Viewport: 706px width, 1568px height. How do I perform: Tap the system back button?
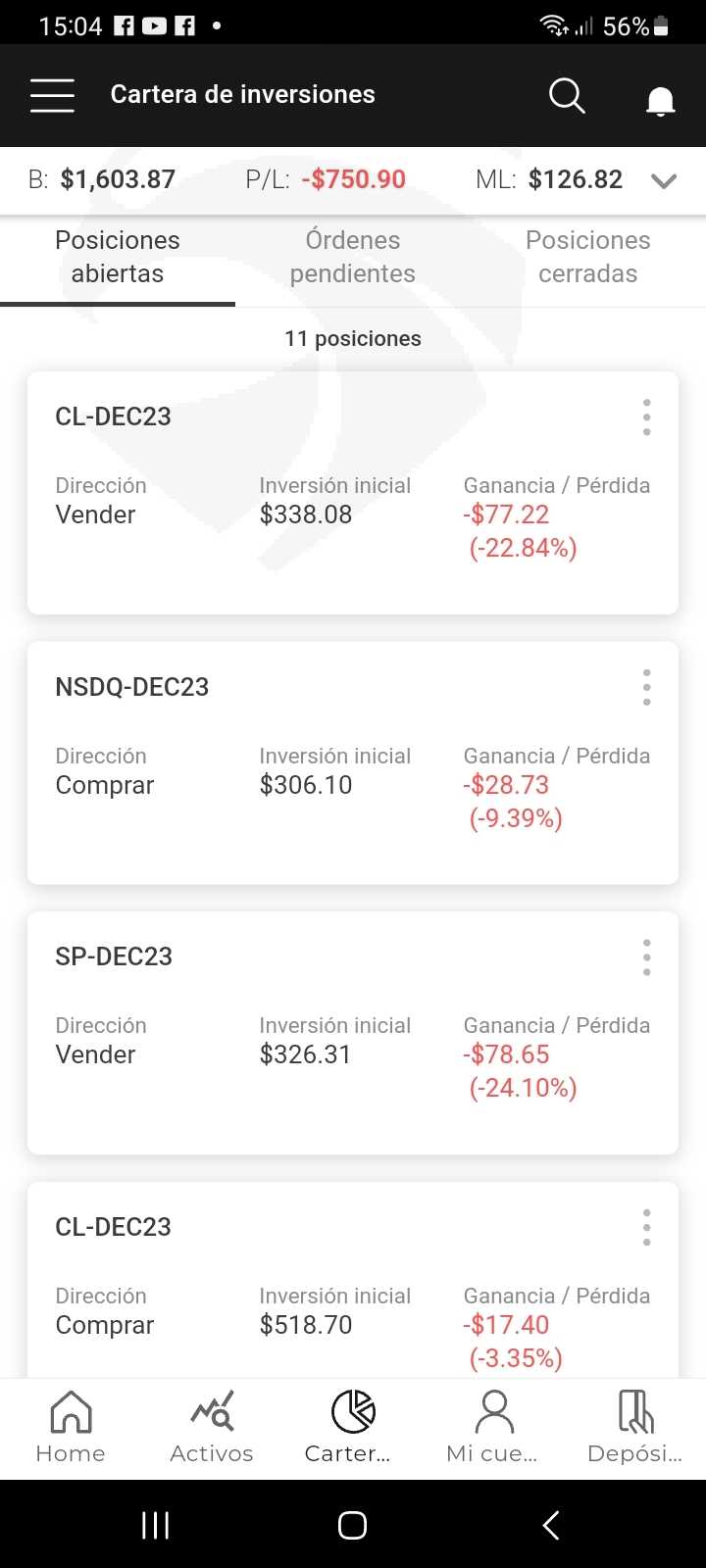(x=551, y=1525)
